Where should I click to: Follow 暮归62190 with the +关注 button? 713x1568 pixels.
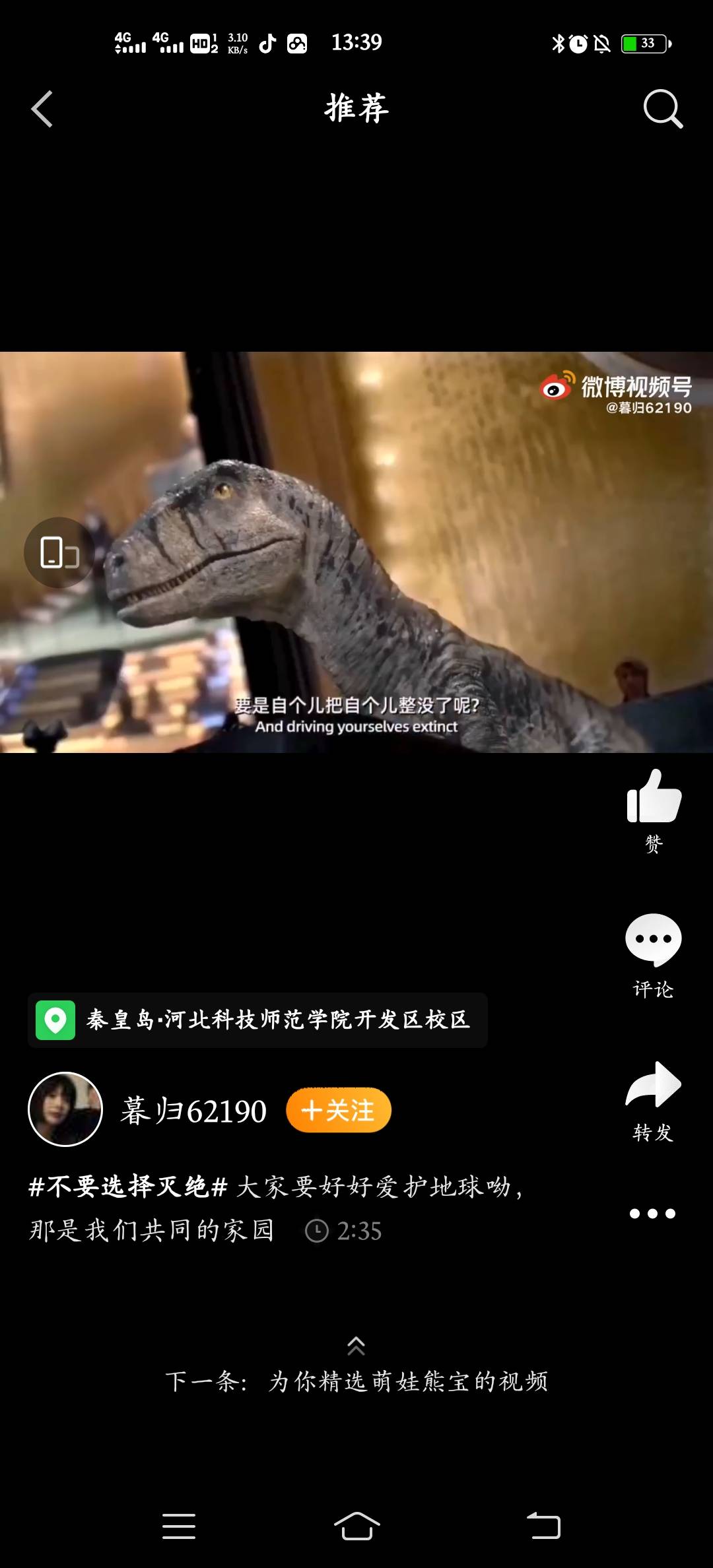click(x=338, y=1110)
